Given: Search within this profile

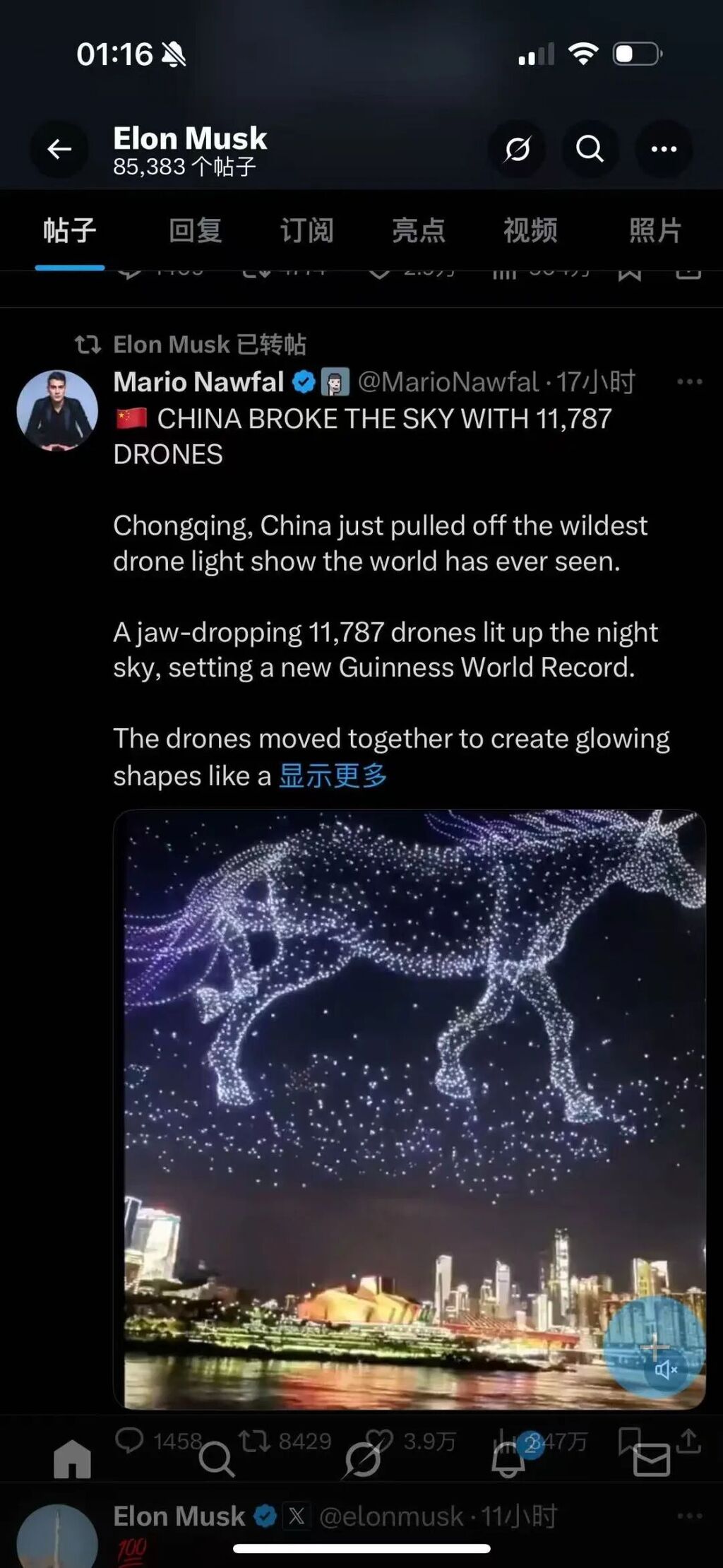Looking at the screenshot, I should pos(590,149).
